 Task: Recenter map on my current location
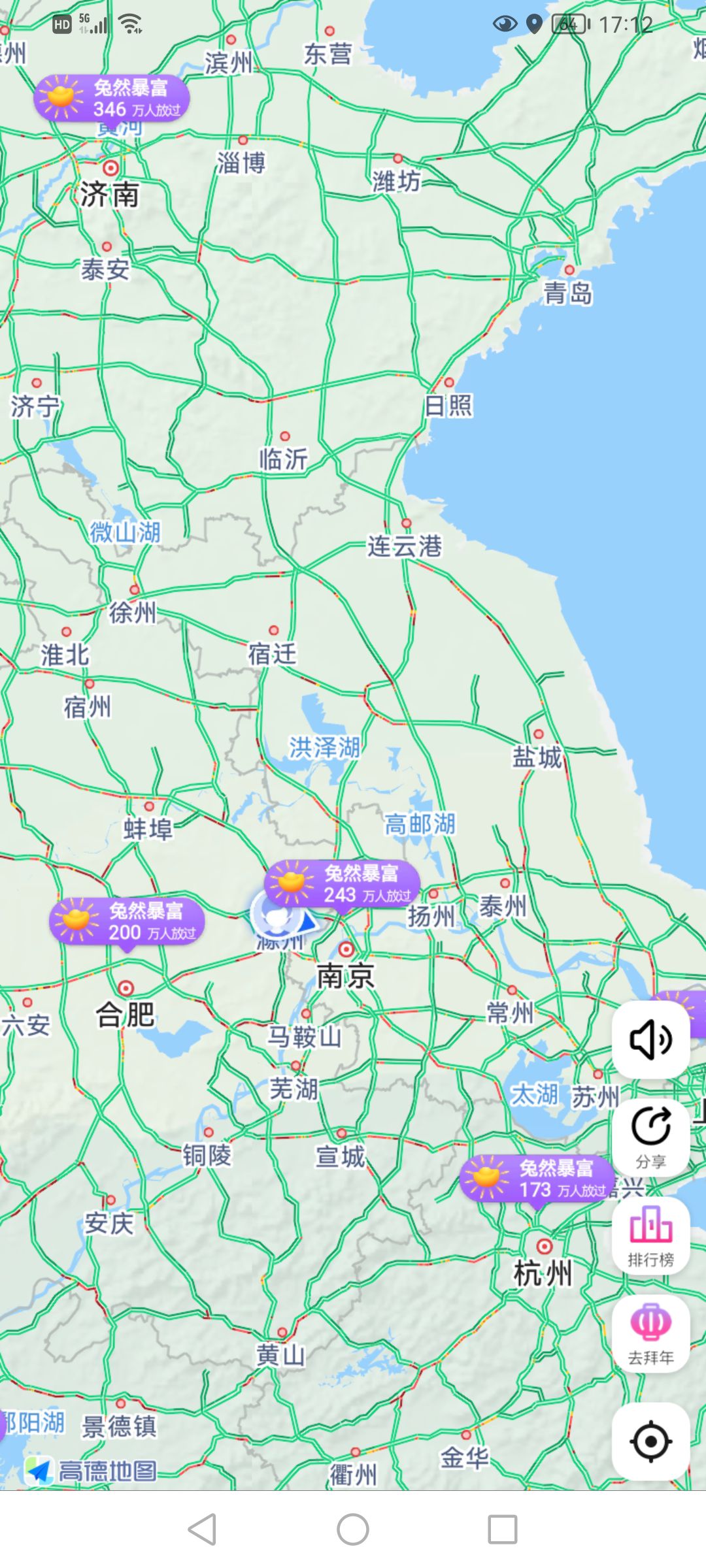[x=650, y=1441]
